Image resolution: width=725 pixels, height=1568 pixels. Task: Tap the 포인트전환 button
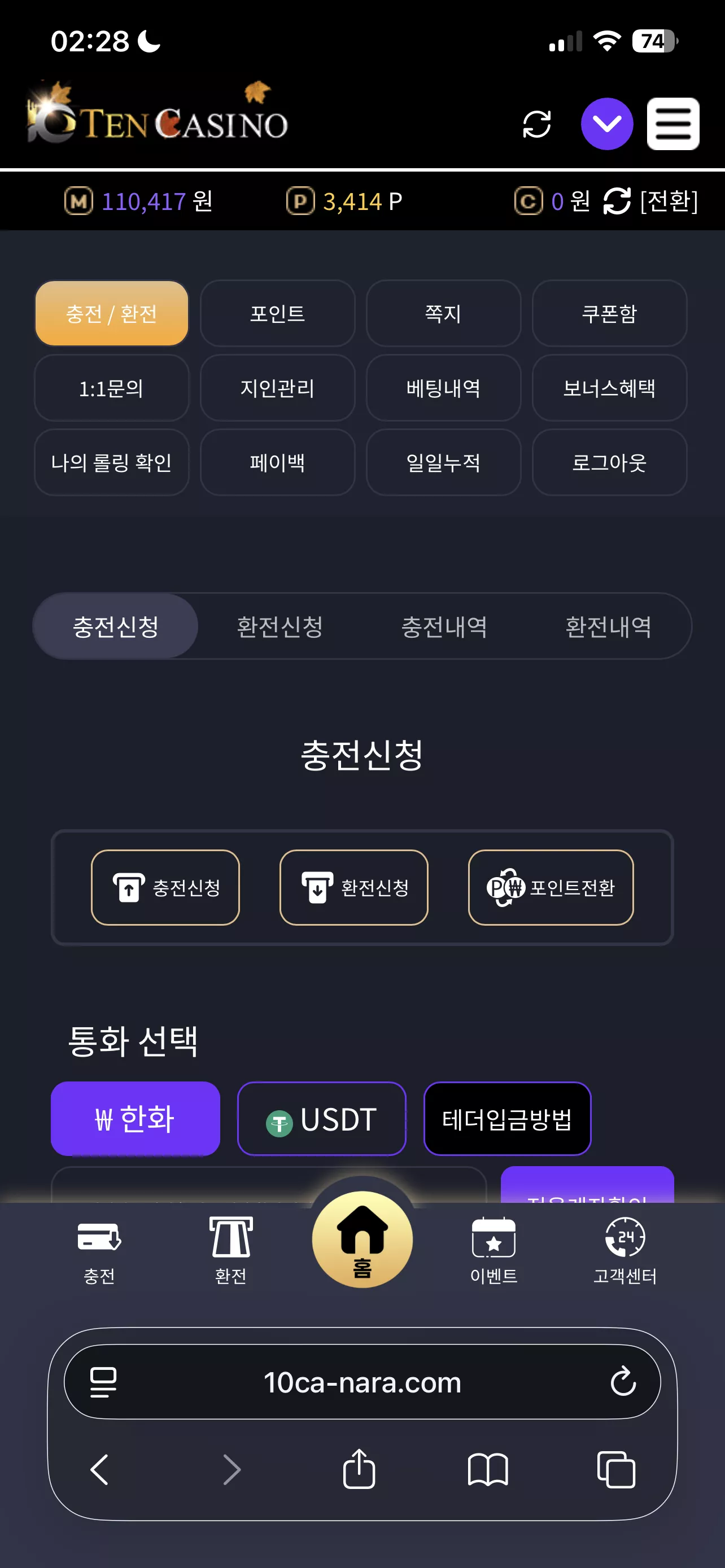551,887
